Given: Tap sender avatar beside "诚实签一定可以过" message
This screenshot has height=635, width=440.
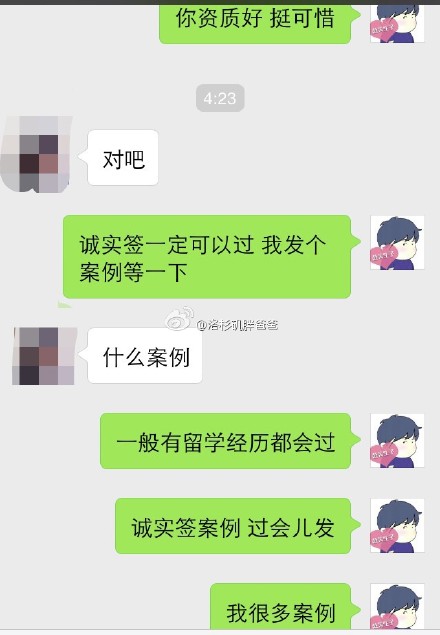Looking at the screenshot, I should pyautogui.click(x=397, y=243).
